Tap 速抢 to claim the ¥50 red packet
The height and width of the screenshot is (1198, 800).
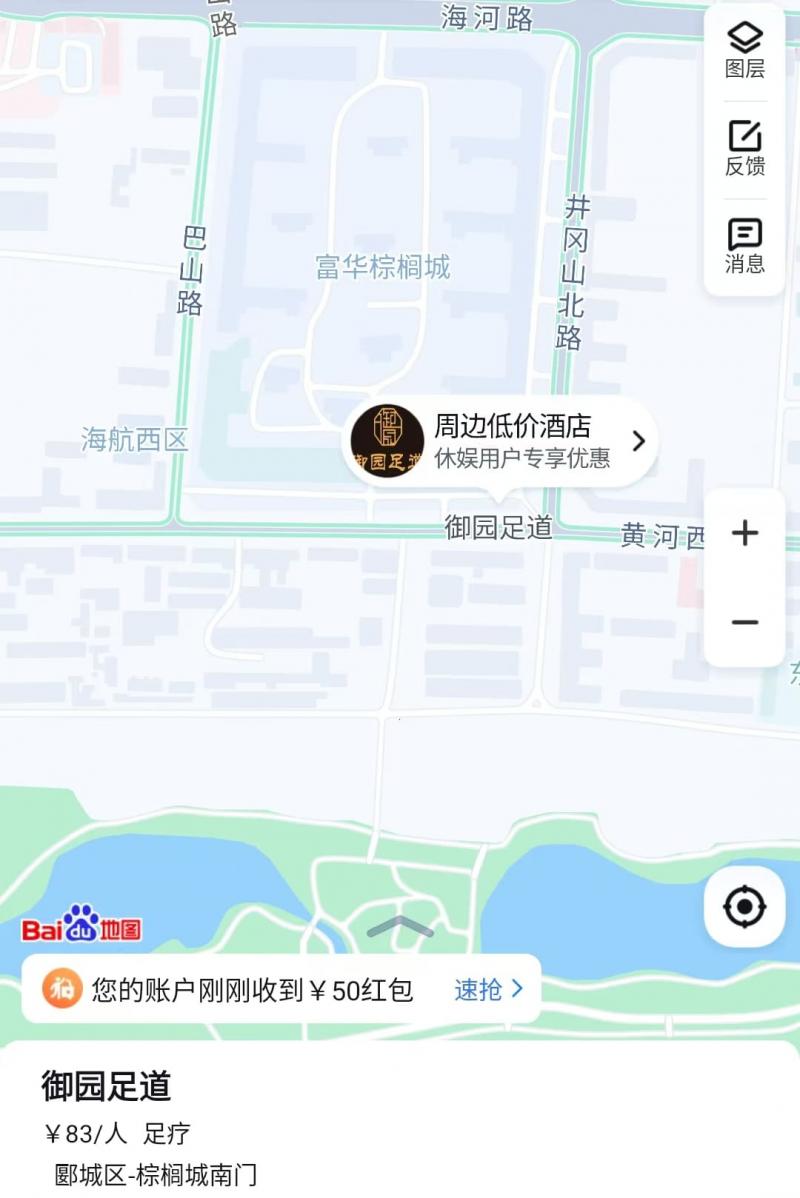488,989
